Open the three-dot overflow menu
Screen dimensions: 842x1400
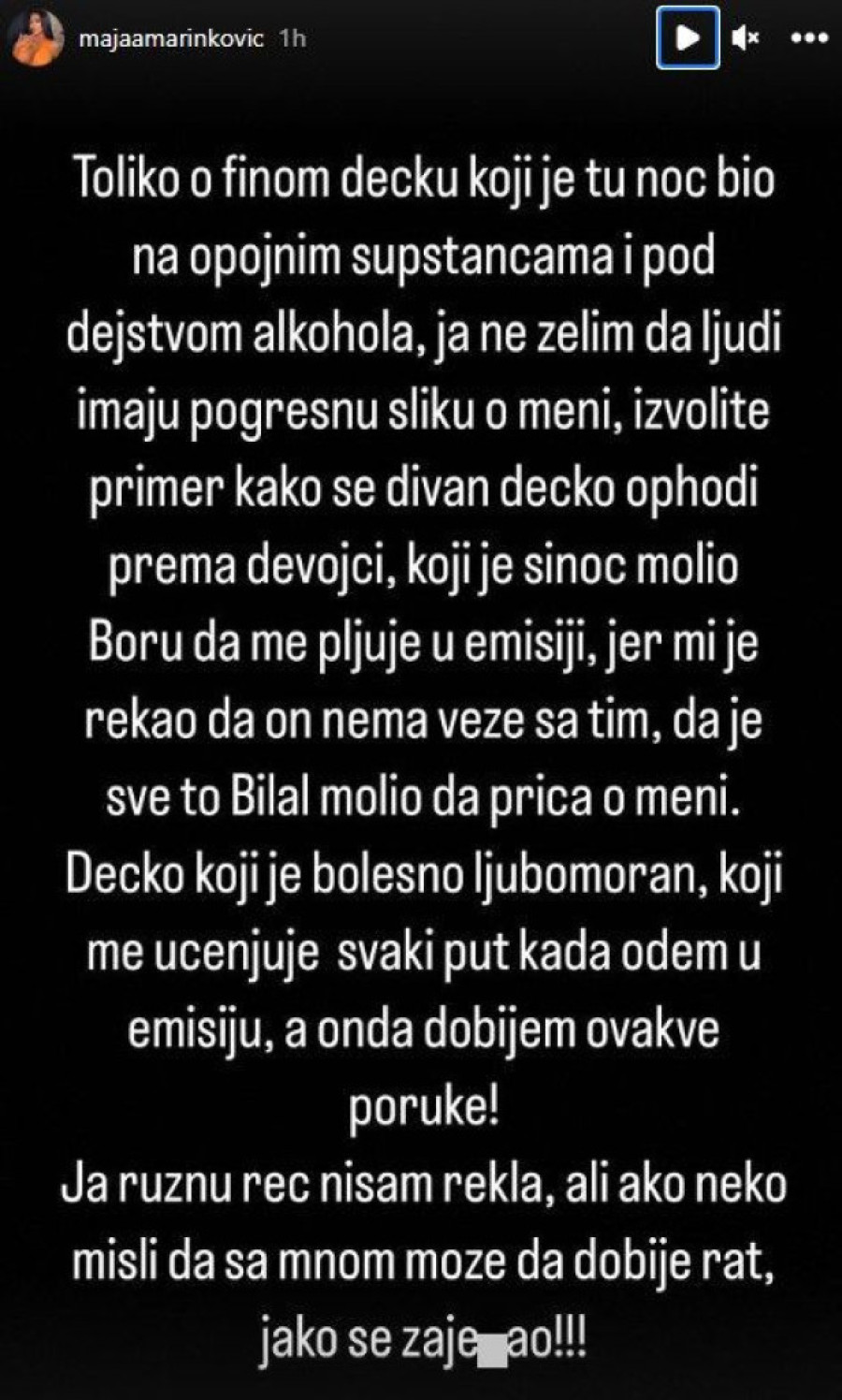click(x=808, y=38)
